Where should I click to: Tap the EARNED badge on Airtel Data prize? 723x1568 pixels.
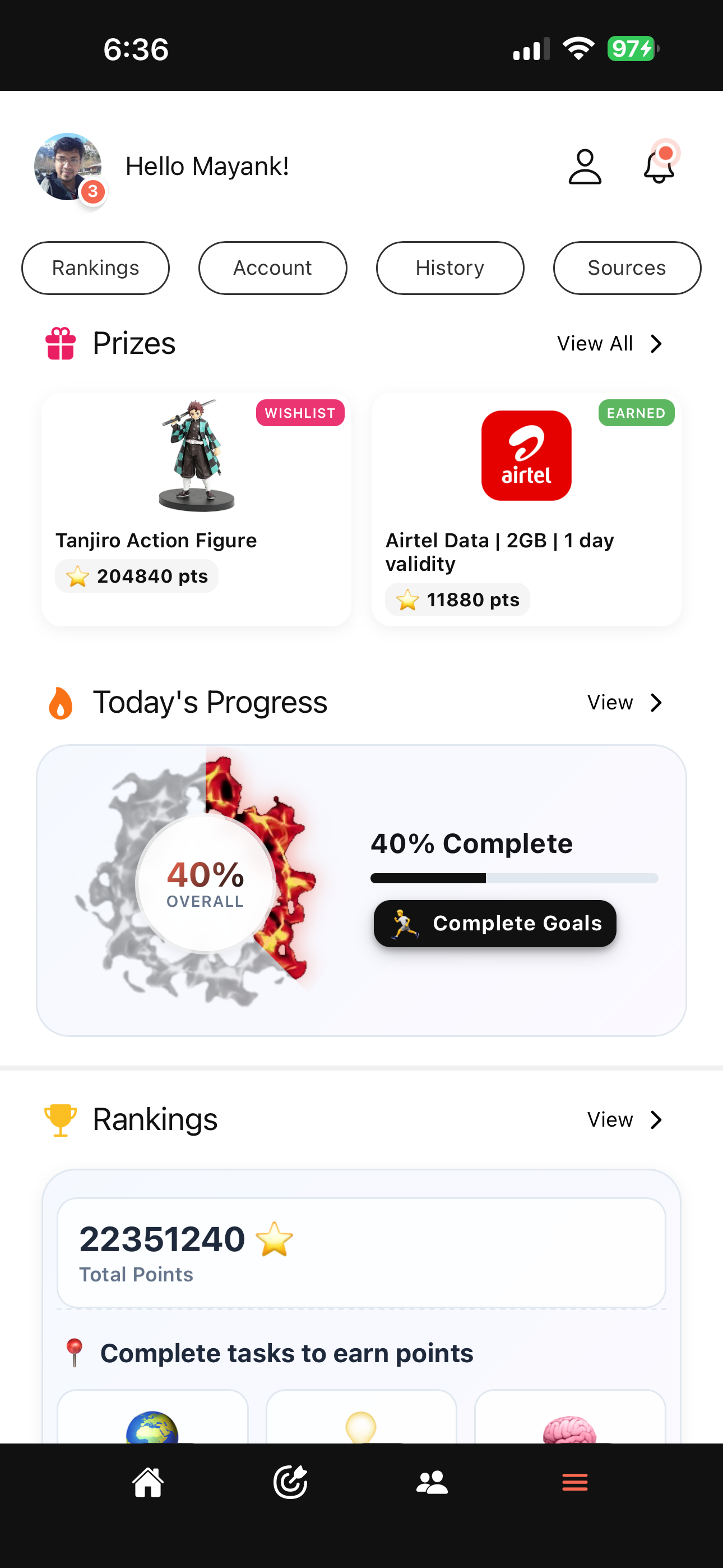coord(636,413)
